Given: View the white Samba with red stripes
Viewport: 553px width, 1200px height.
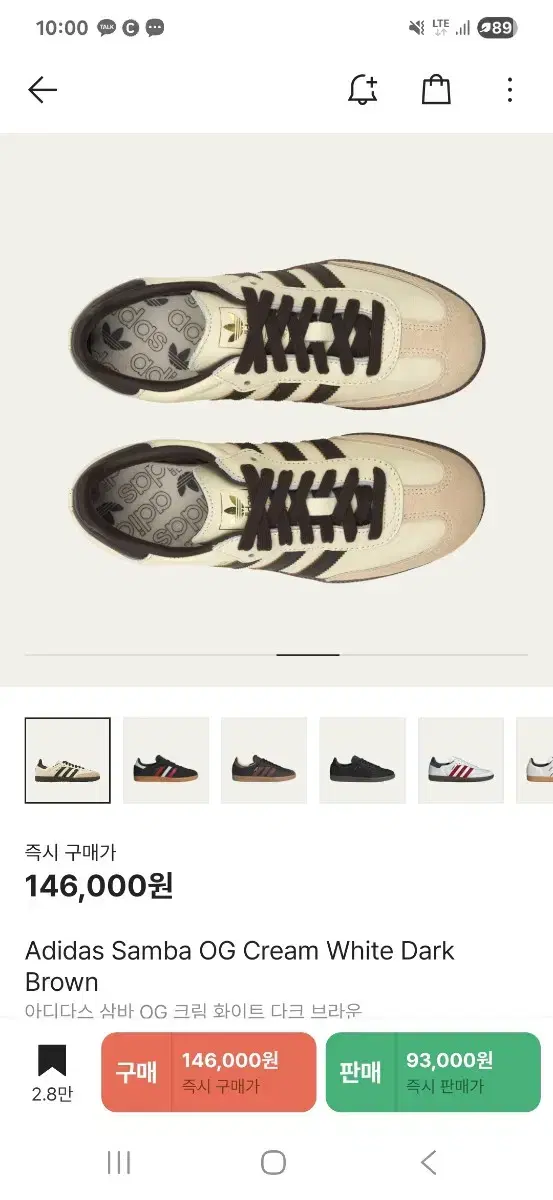Looking at the screenshot, I should point(461,760).
